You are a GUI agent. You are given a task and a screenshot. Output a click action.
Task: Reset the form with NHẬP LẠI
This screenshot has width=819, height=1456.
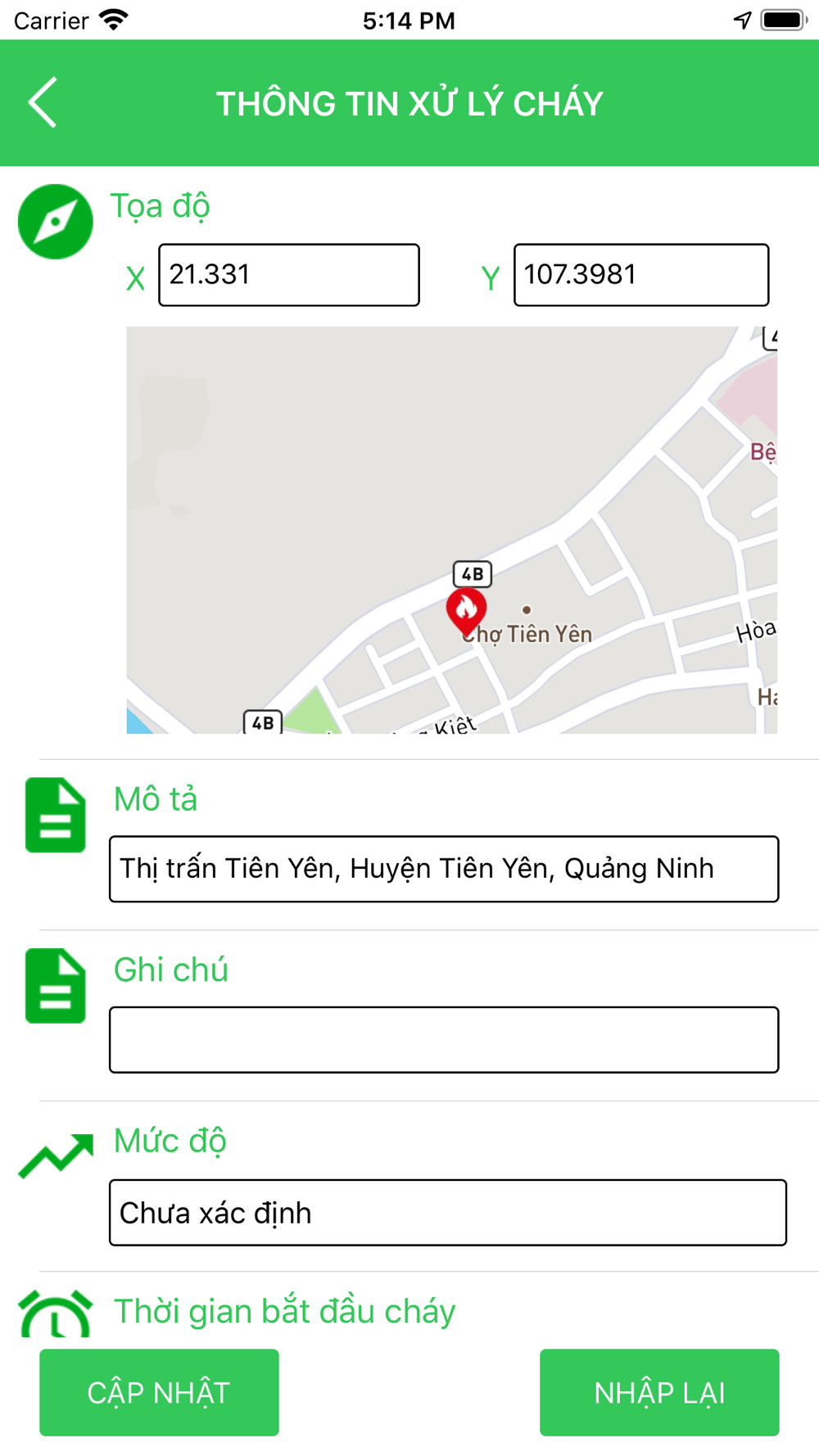[659, 1393]
